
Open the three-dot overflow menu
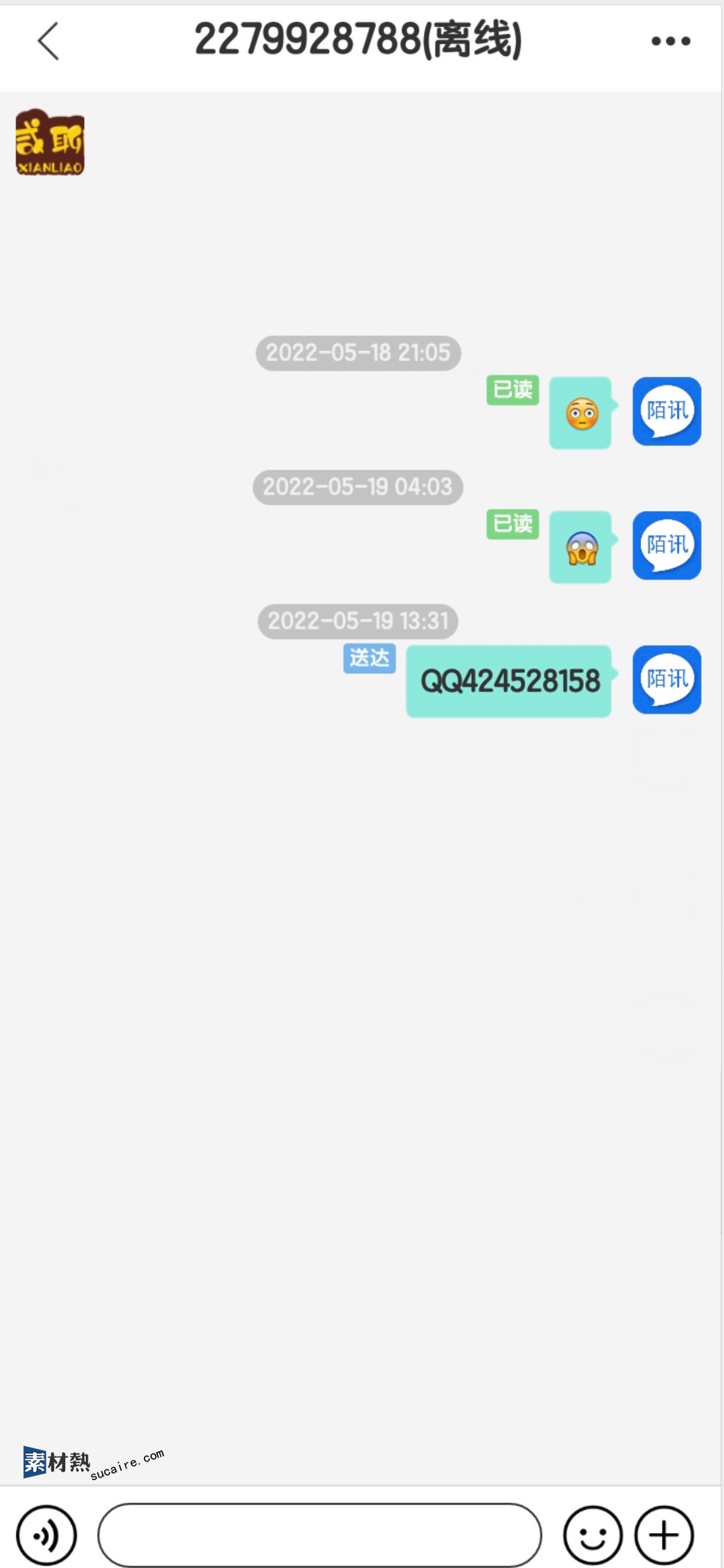(670, 41)
